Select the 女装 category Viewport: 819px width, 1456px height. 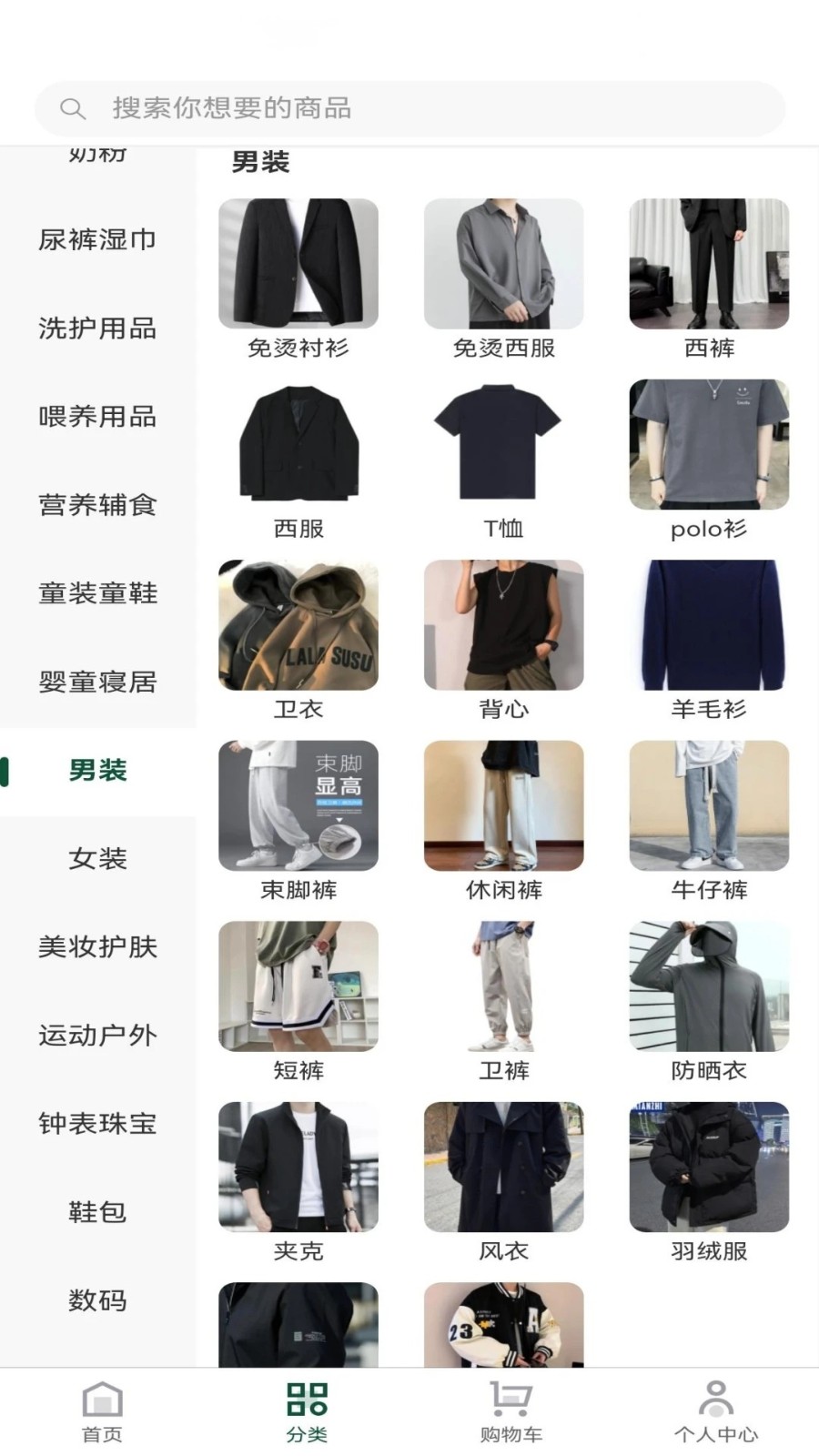[x=97, y=858]
